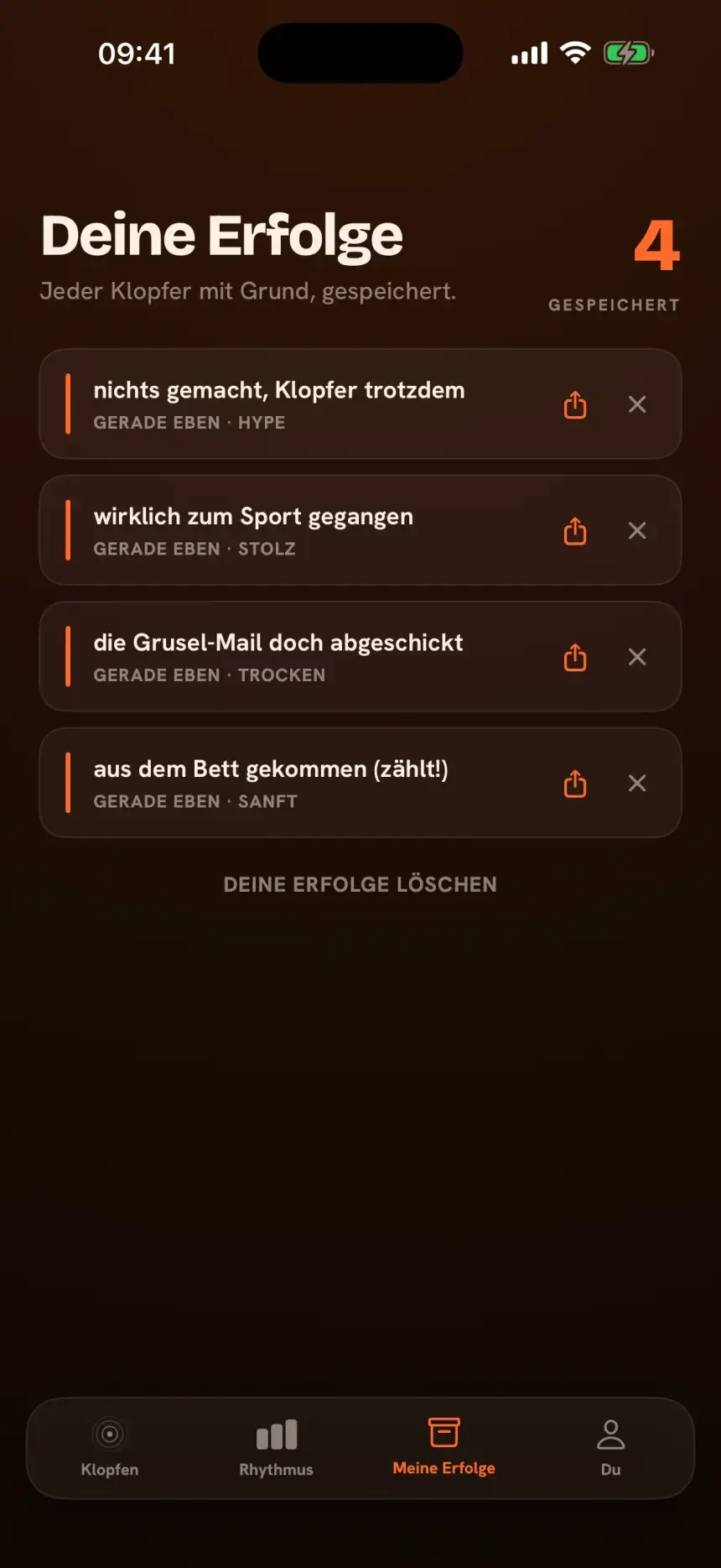Delete the 'nichts gemacht, Klopfer trotzdem' entry

(x=637, y=404)
